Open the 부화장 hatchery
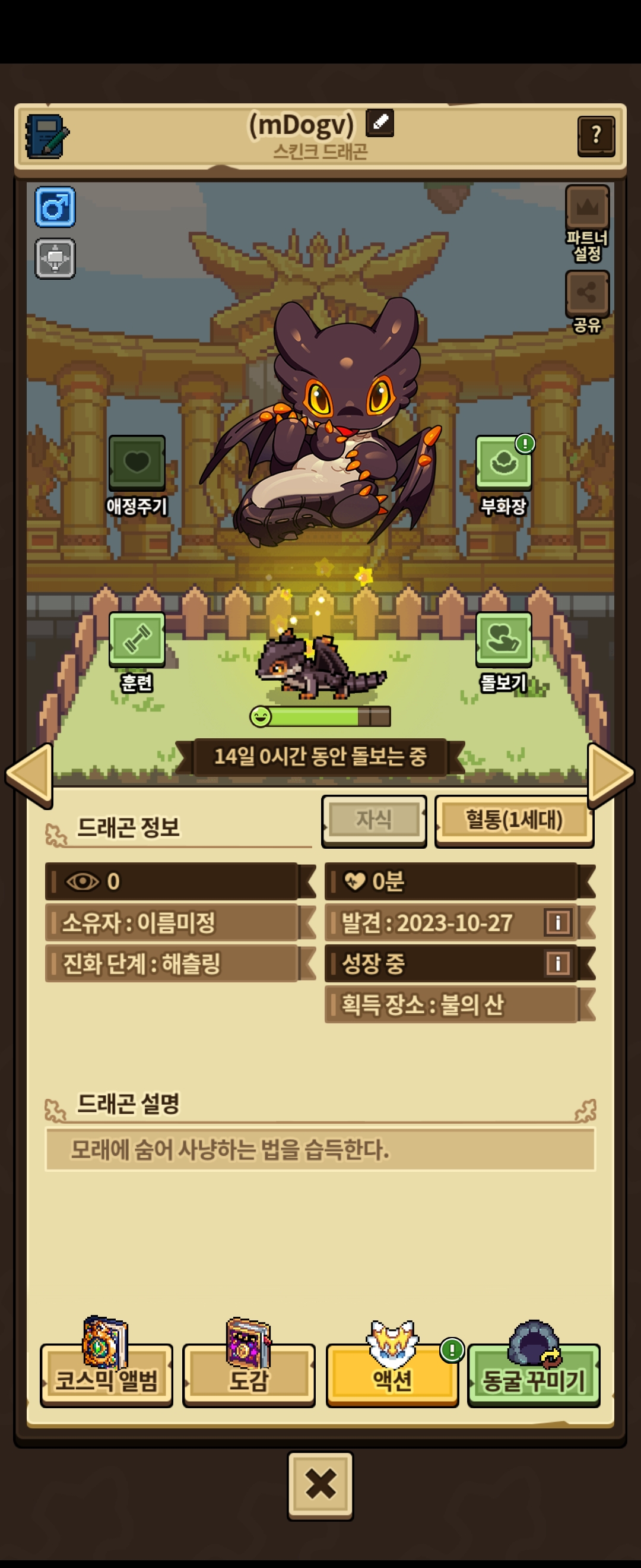 (503, 475)
